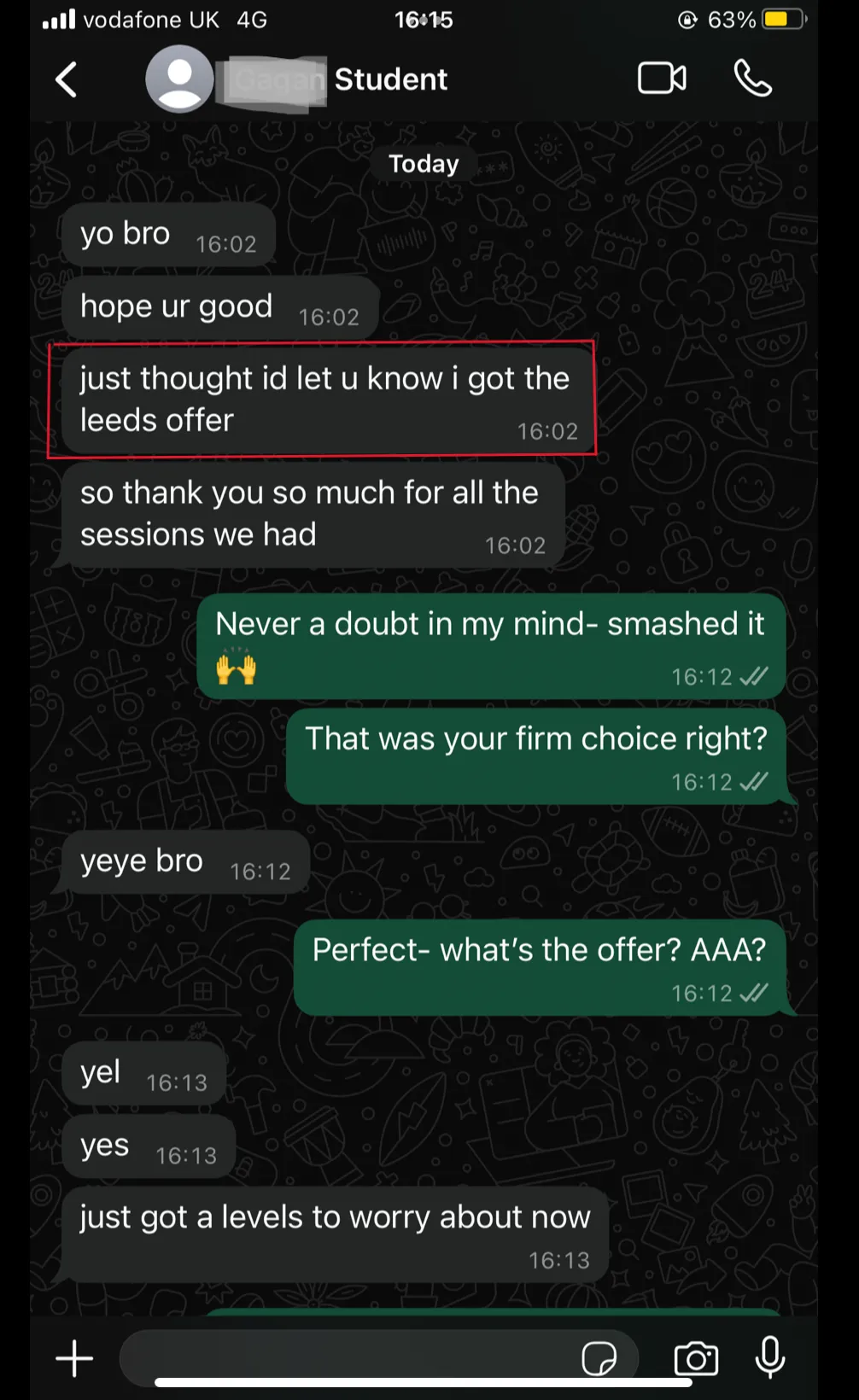
Task: Tap the microphone to record voice message
Action: click(770, 1357)
